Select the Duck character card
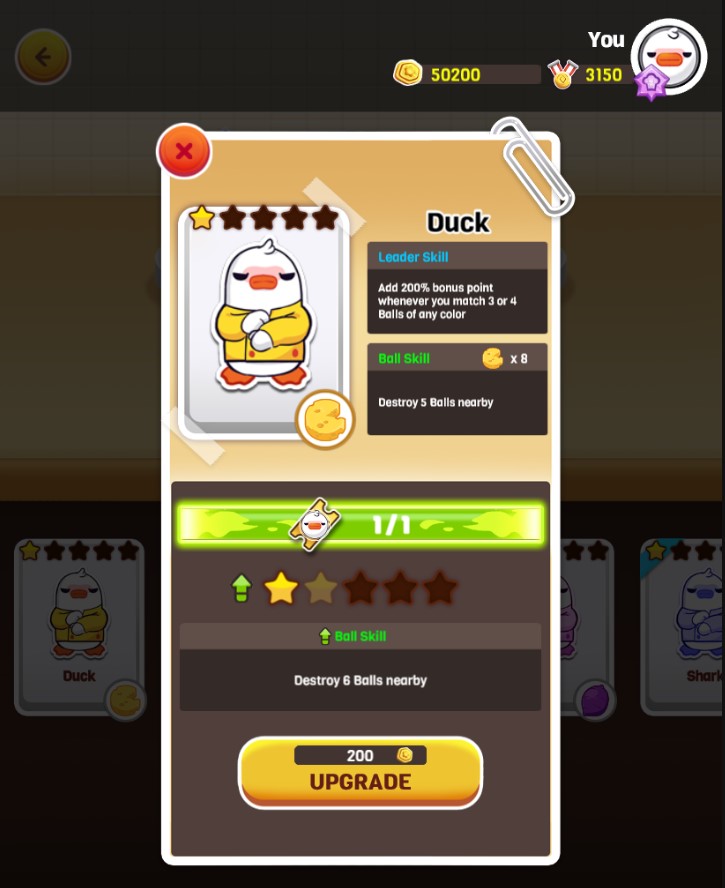Image resolution: width=725 pixels, height=888 pixels. 78,625
